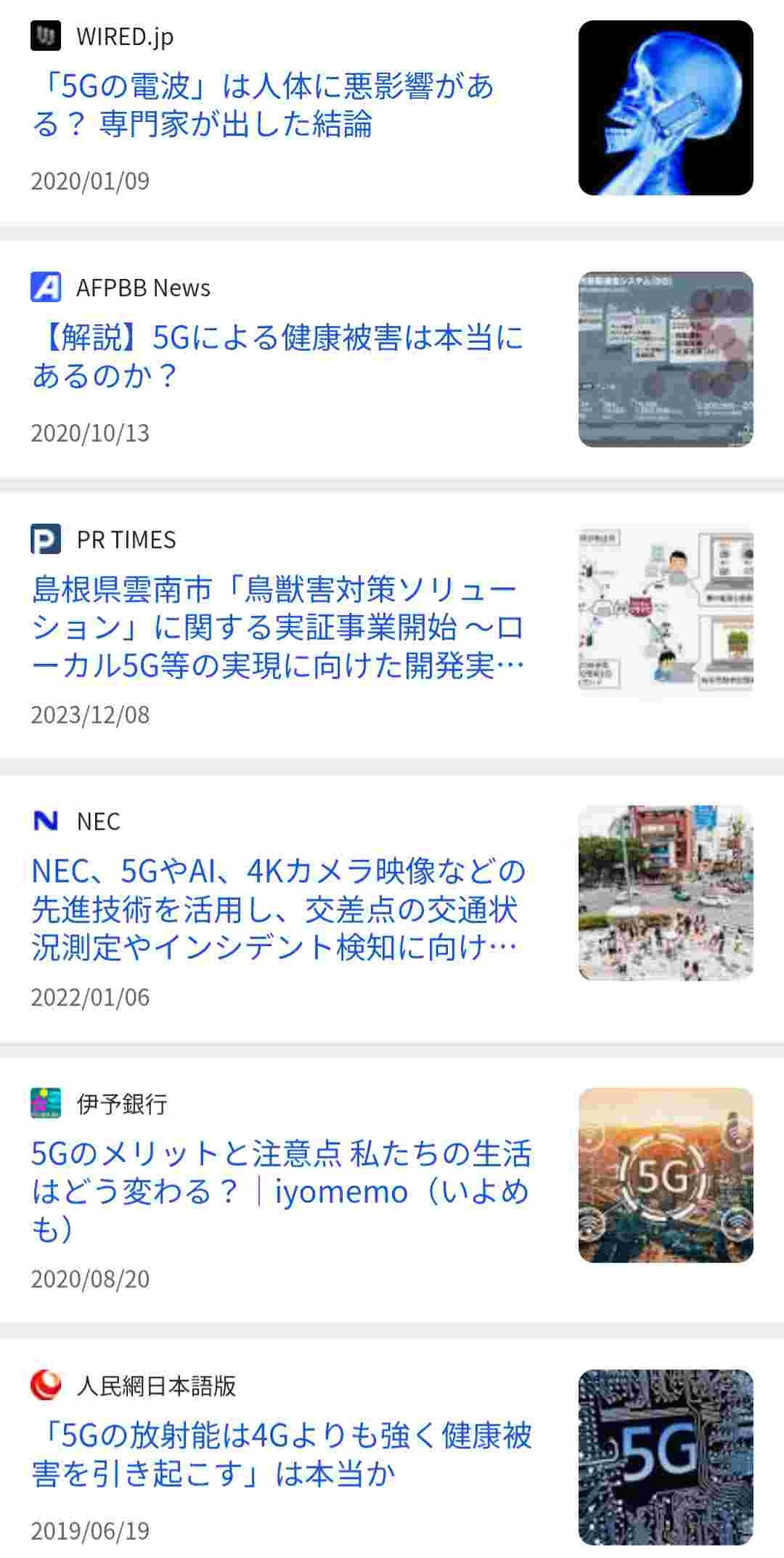Open NEC article on 5G, AI, 4K cameras
The image size is (784, 1558).
point(277,909)
